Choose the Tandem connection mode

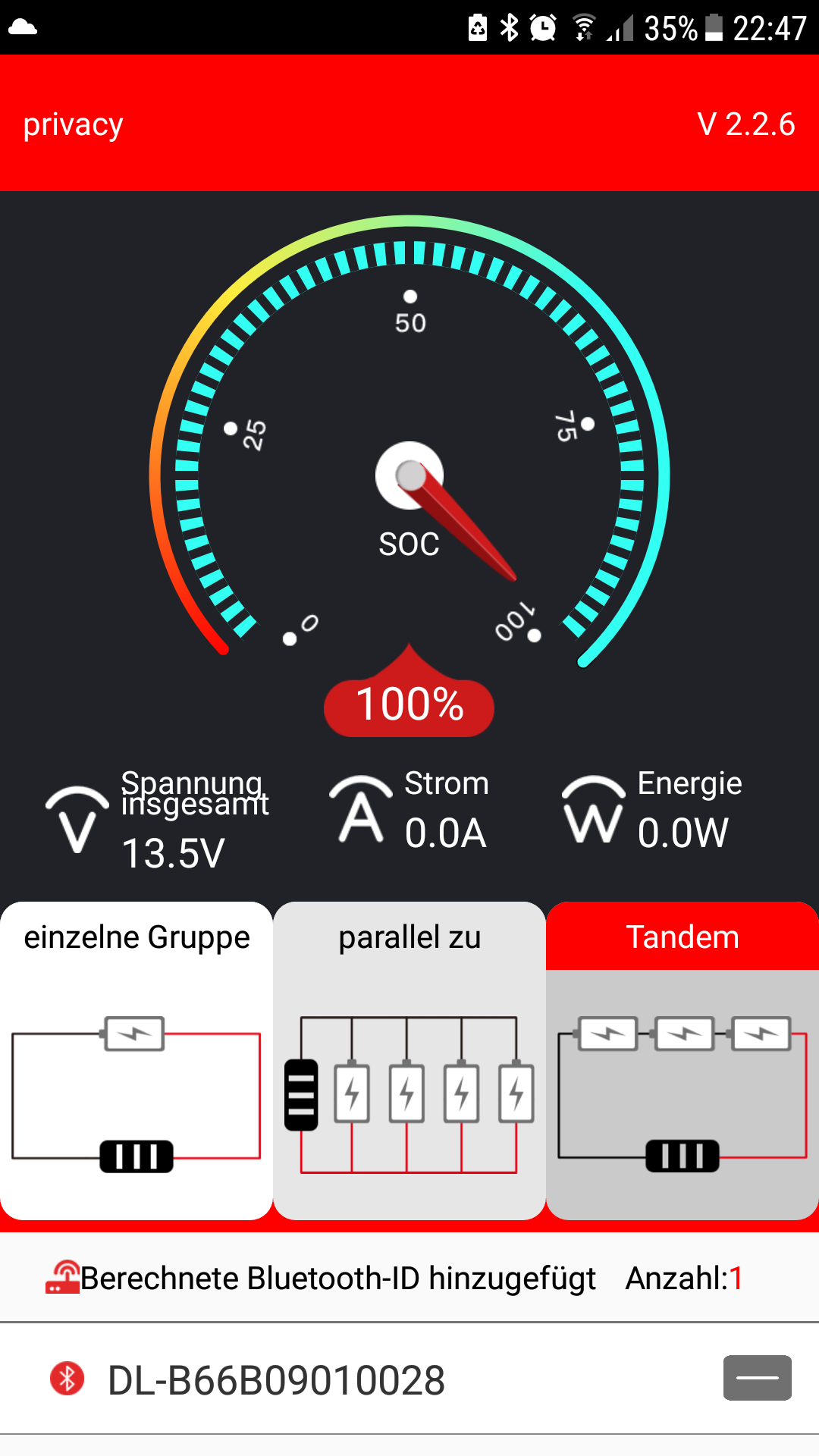[x=682, y=1059]
